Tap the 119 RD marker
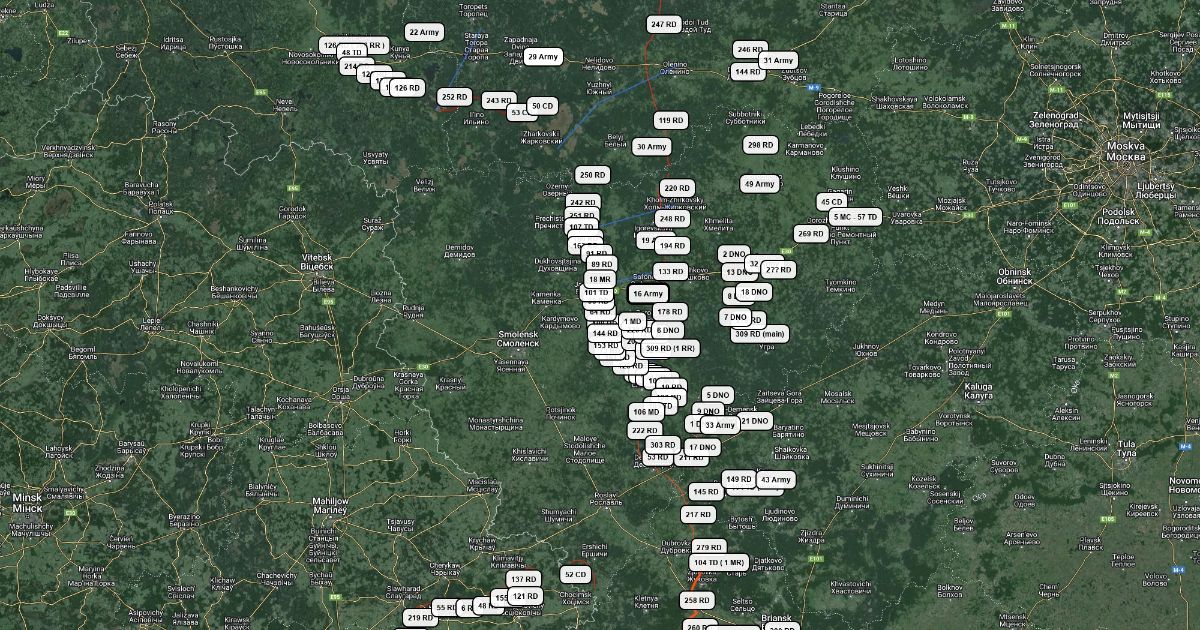This screenshot has width=1200, height=630. point(671,120)
